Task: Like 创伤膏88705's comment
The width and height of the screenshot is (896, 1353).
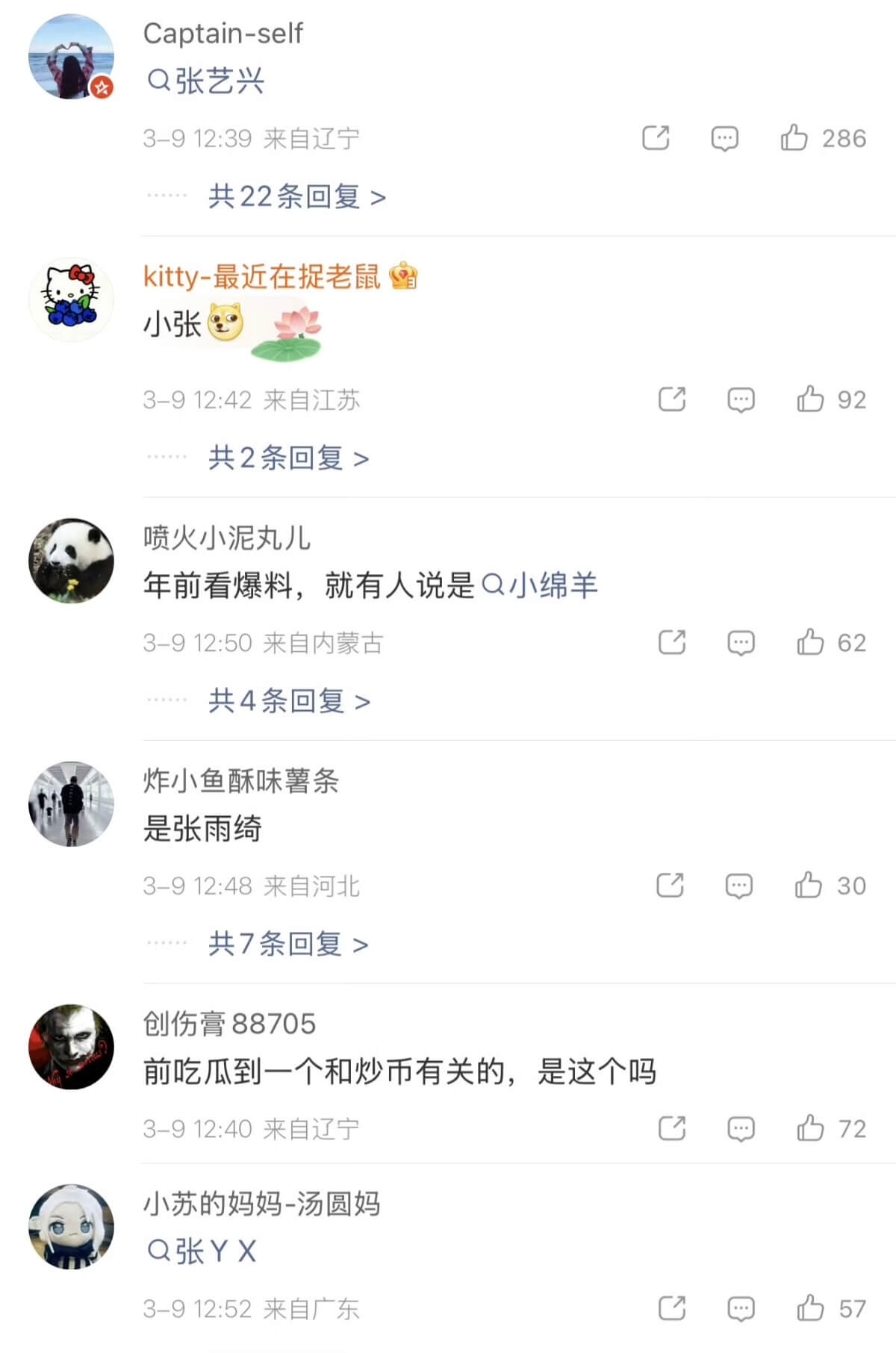Action: tap(811, 1128)
